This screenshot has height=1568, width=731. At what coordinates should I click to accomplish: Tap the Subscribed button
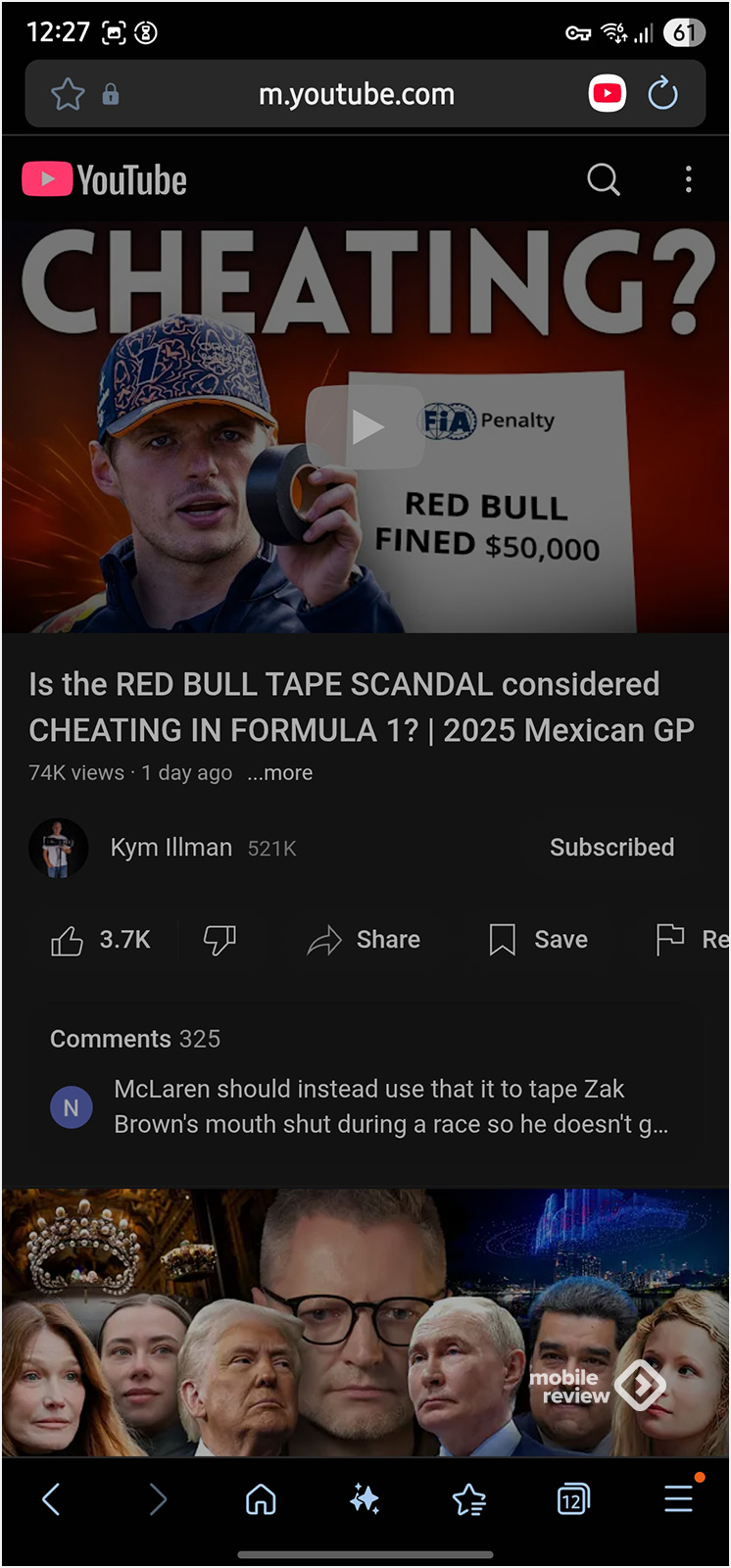pos(611,848)
